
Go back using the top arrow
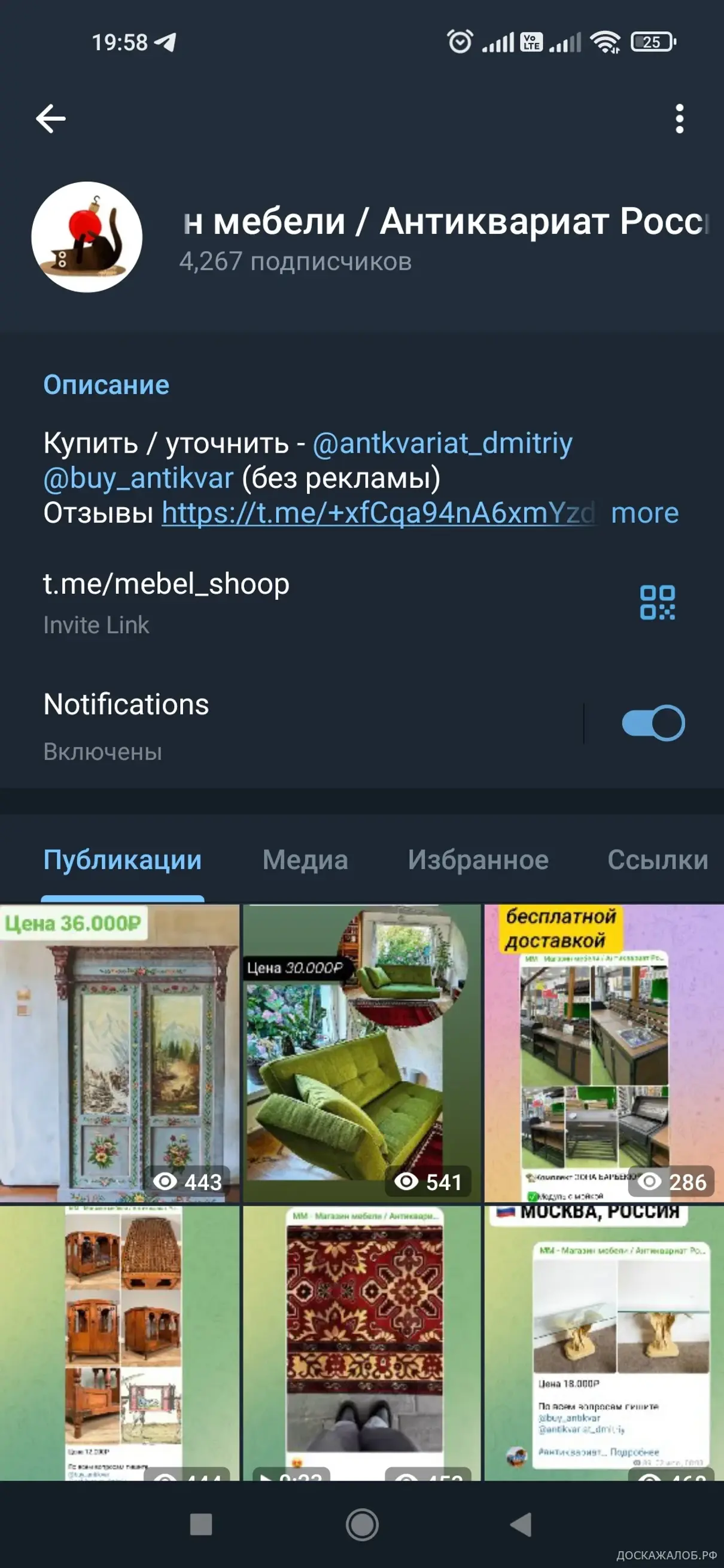point(50,118)
